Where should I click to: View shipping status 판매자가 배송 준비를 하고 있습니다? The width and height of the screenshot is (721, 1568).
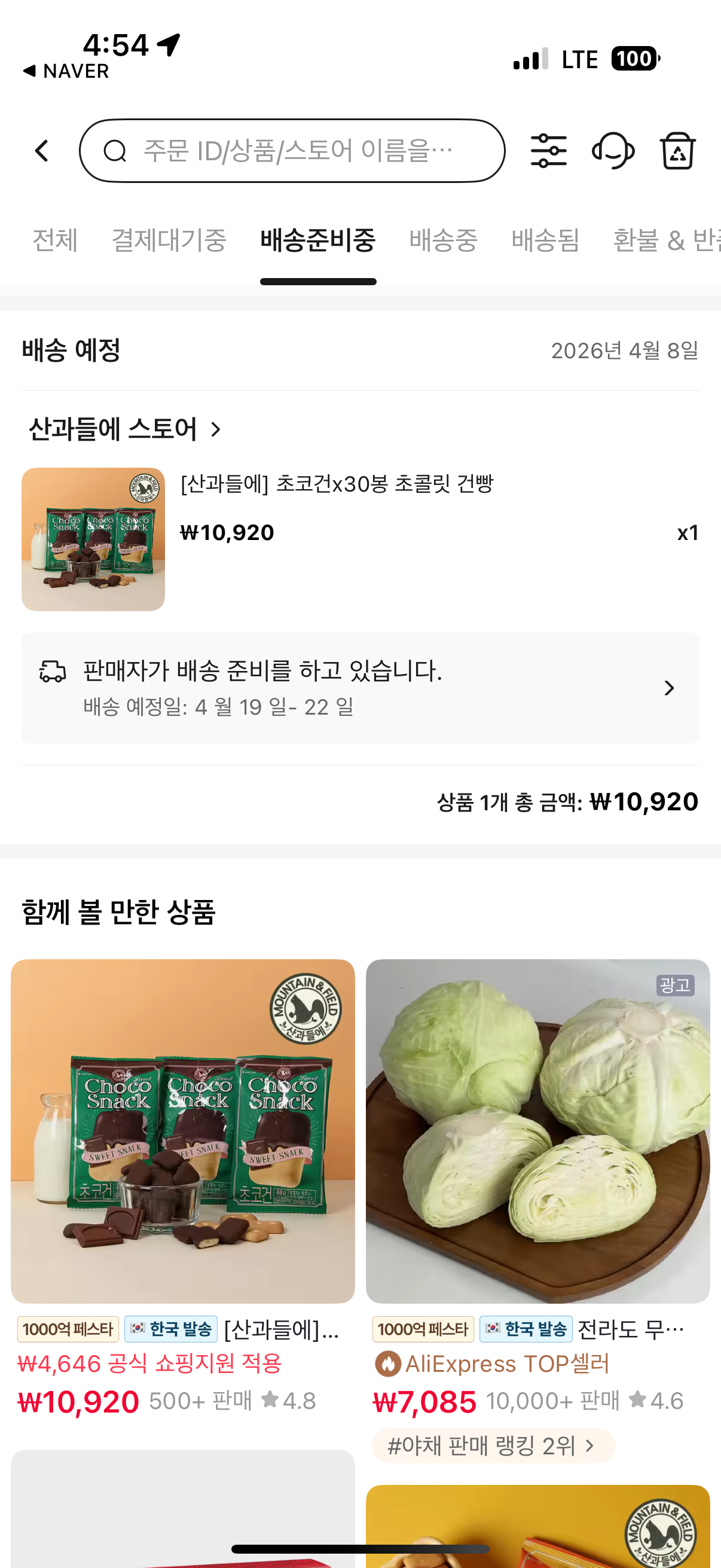360,688
